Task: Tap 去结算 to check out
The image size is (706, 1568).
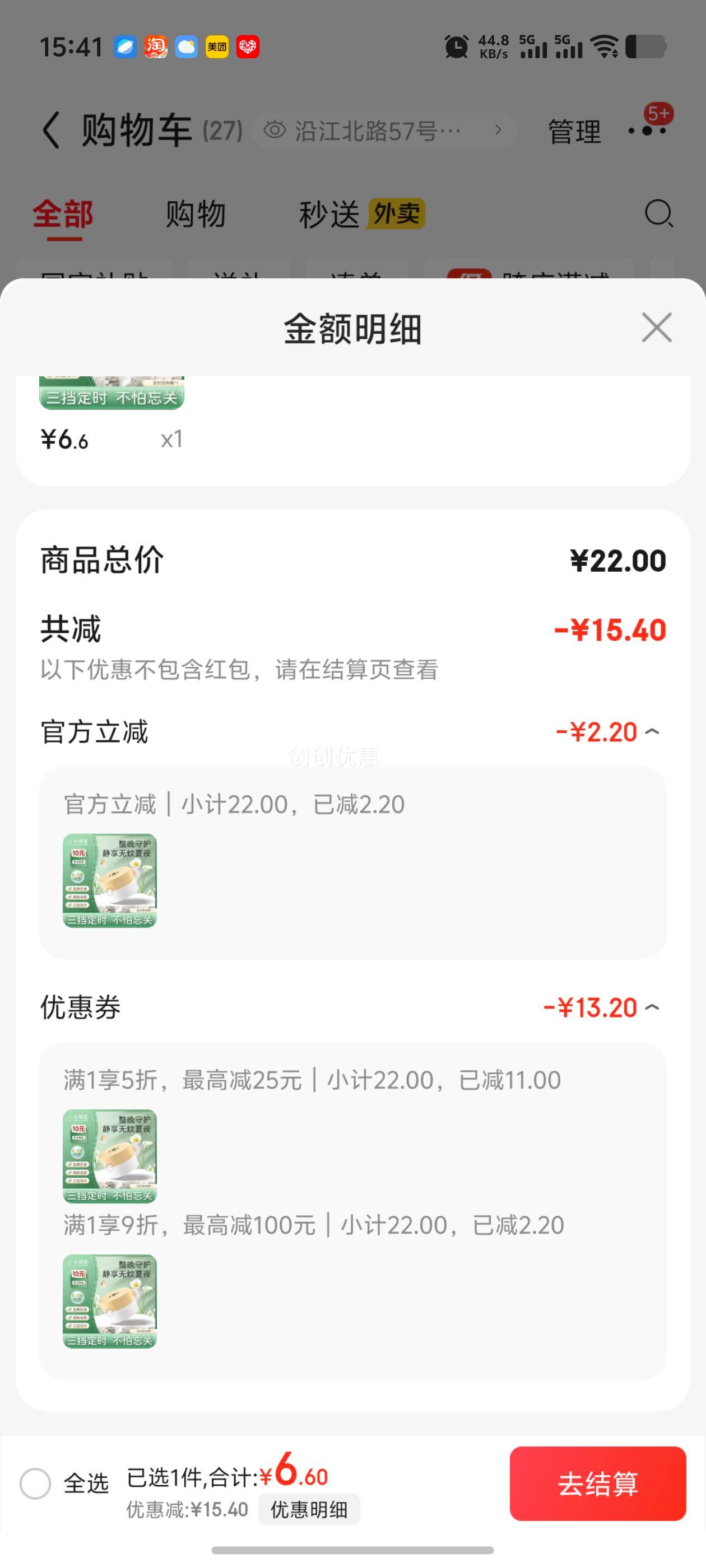Action: tap(597, 1483)
